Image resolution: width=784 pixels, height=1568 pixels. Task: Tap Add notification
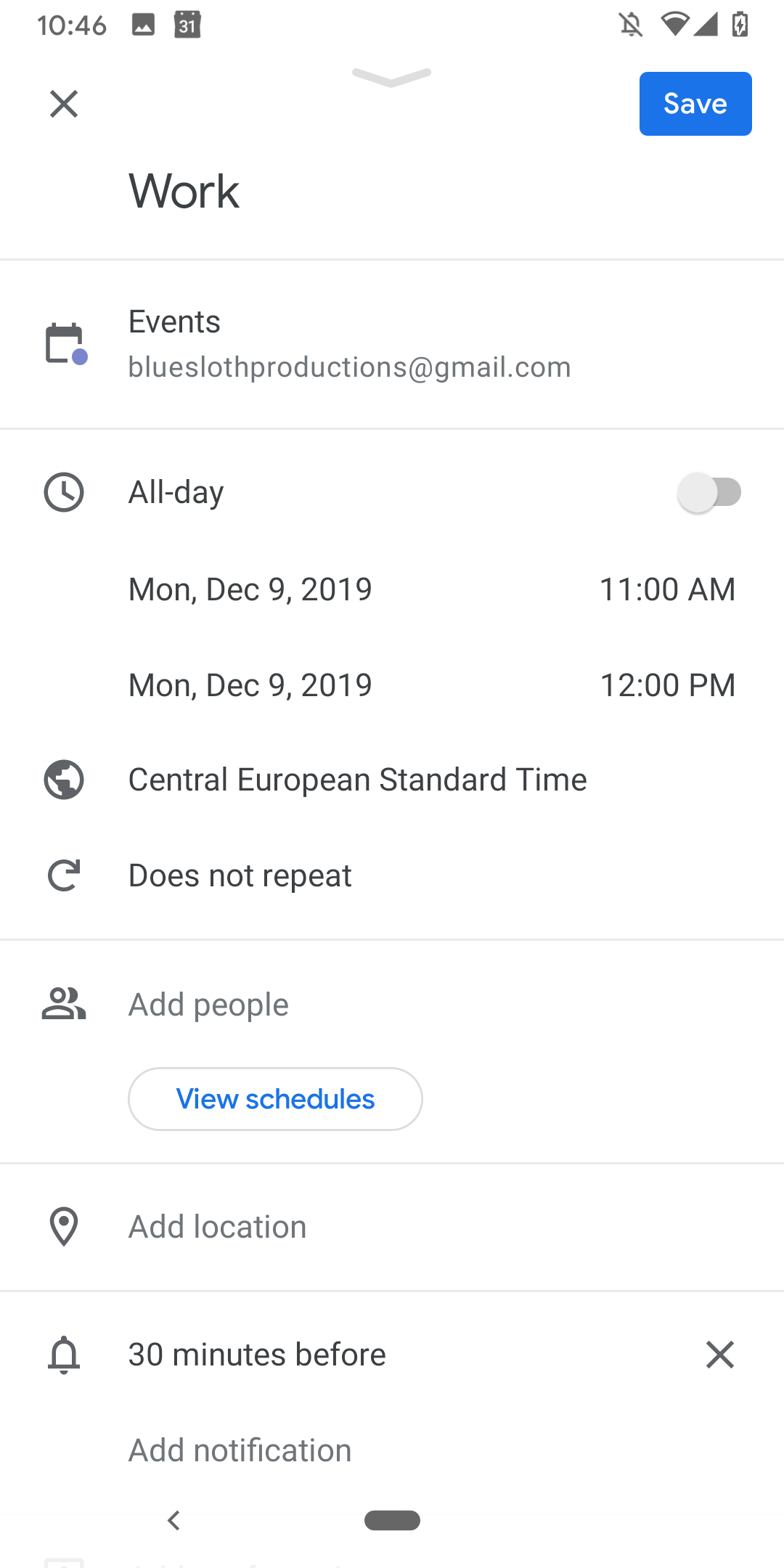[x=240, y=1450]
